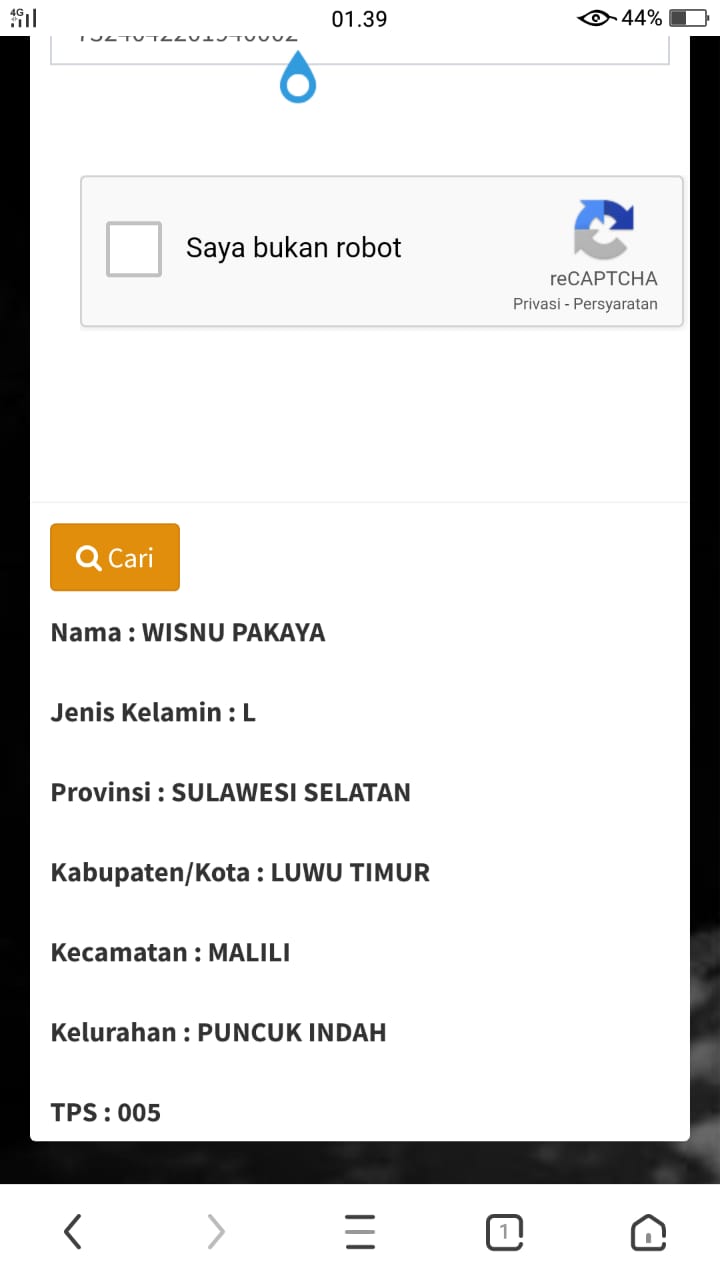Tap the orange Cari search button
Viewport: 720px width, 1280px height.
[115, 557]
